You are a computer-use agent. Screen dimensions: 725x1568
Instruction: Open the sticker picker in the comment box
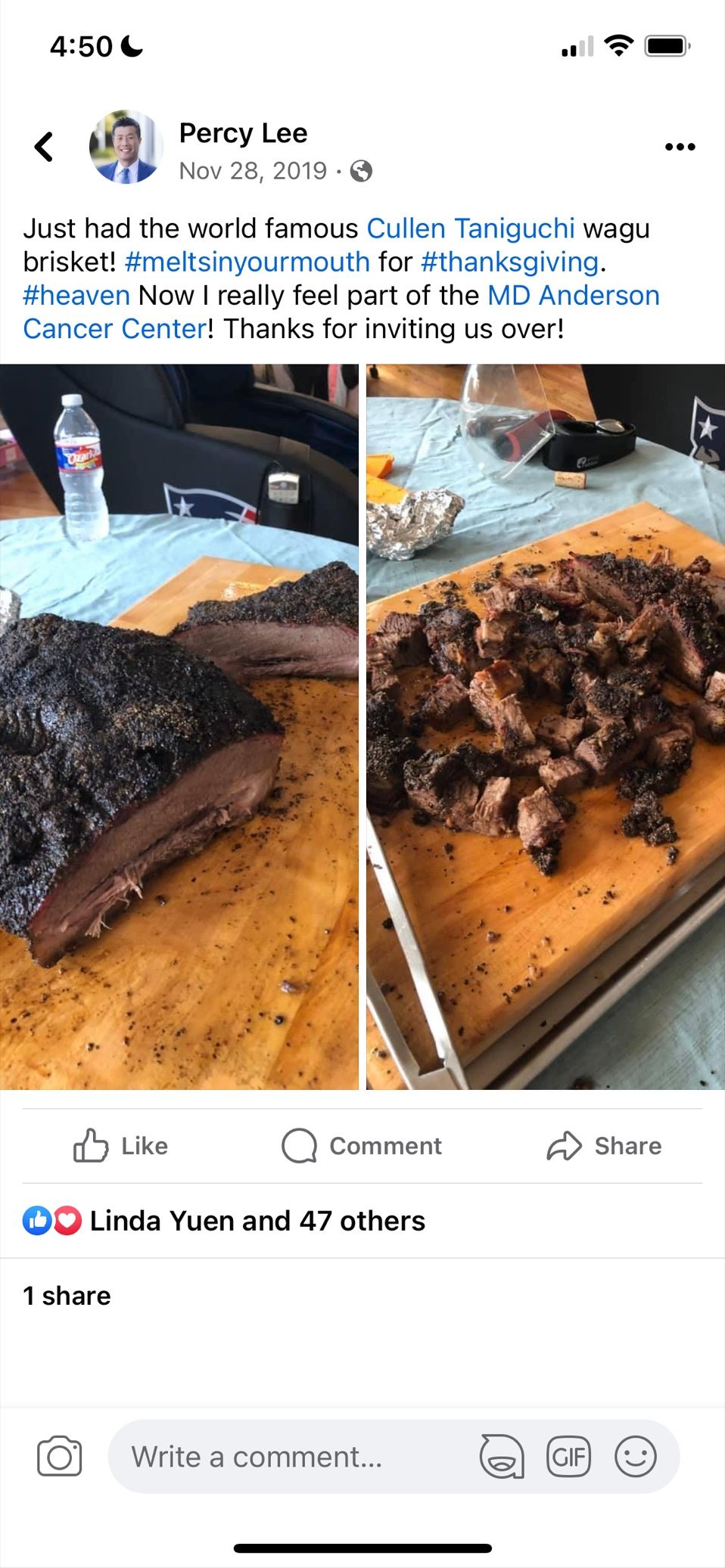tap(502, 1456)
